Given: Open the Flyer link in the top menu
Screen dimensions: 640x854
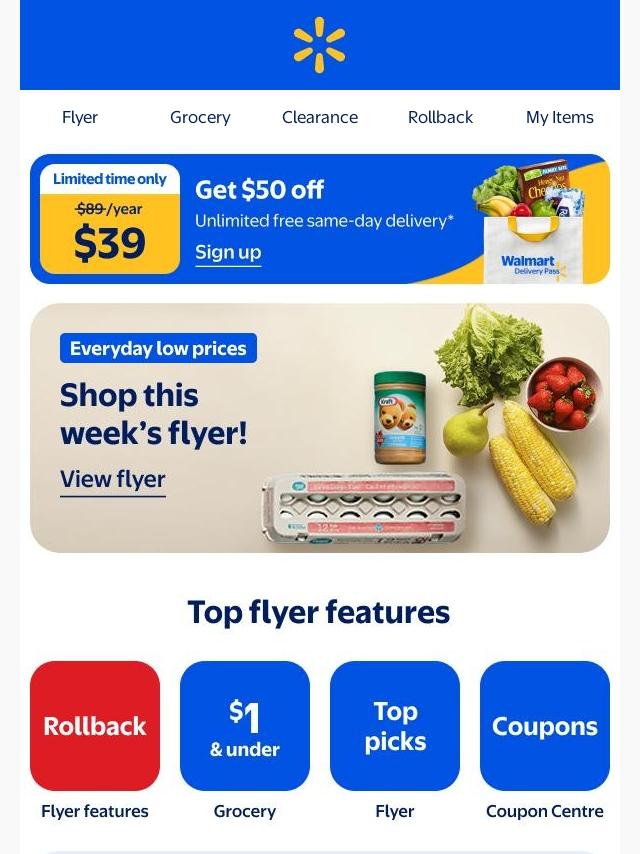Looking at the screenshot, I should [80, 117].
